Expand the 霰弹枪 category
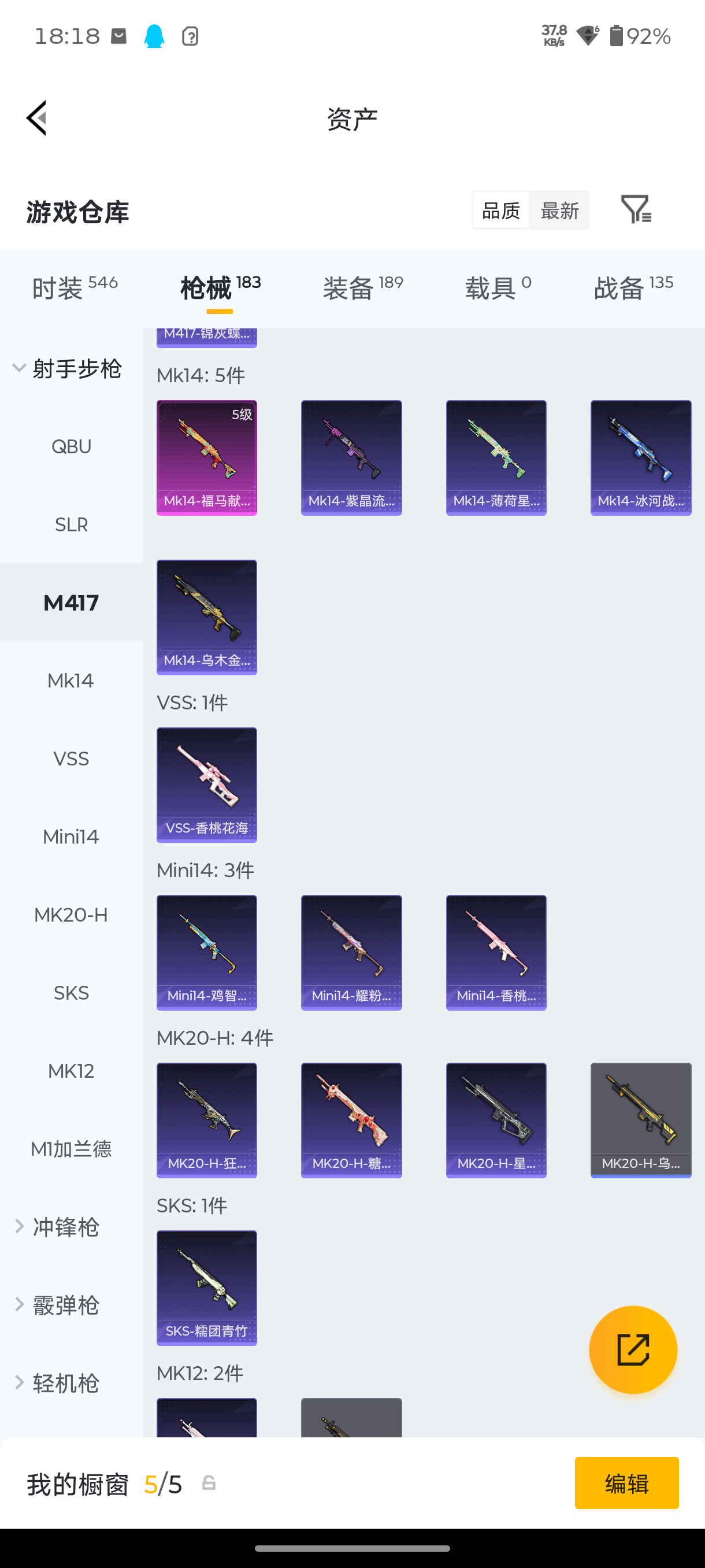705x1568 pixels. (x=65, y=1305)
